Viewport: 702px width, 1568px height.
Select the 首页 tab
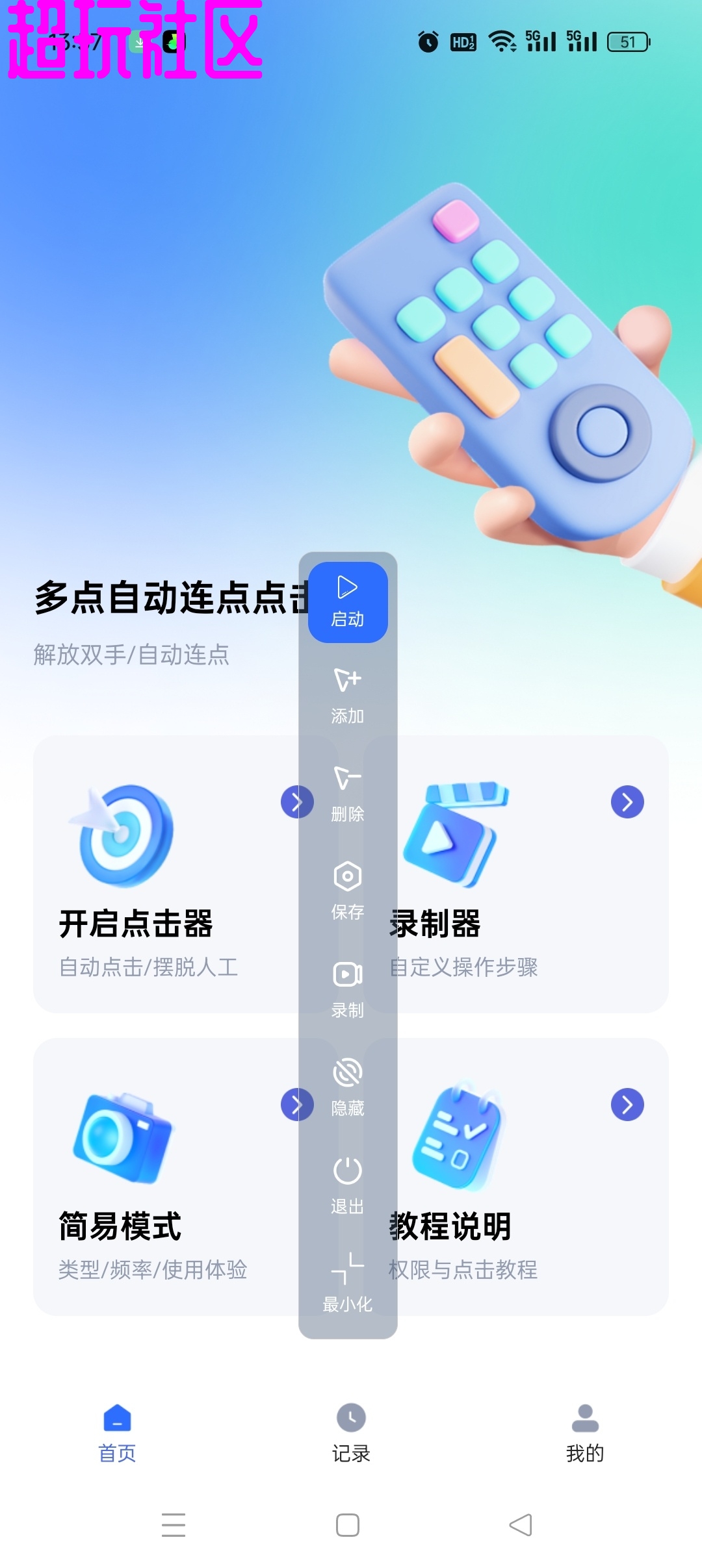[x=117, y=1433]
